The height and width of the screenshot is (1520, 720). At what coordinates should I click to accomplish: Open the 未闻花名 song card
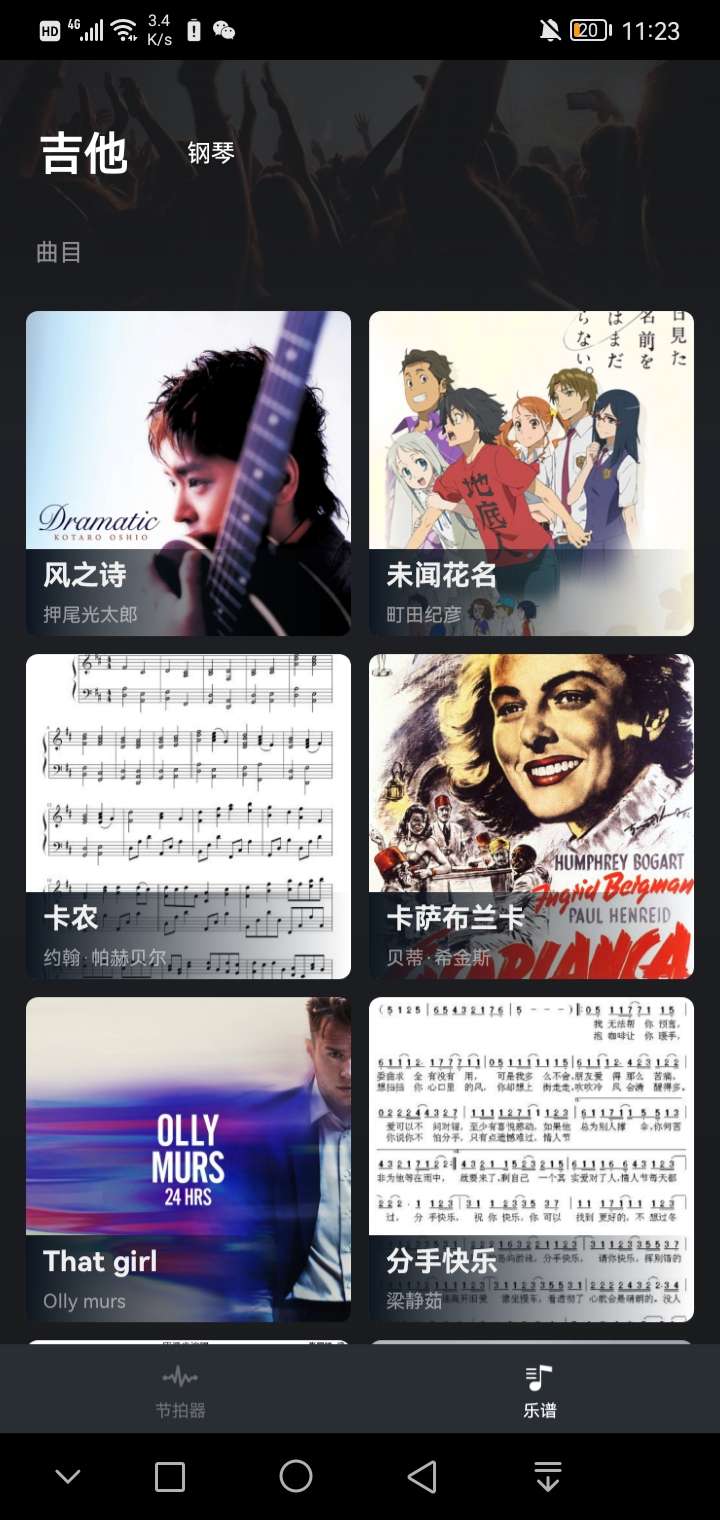pos(531,473)
